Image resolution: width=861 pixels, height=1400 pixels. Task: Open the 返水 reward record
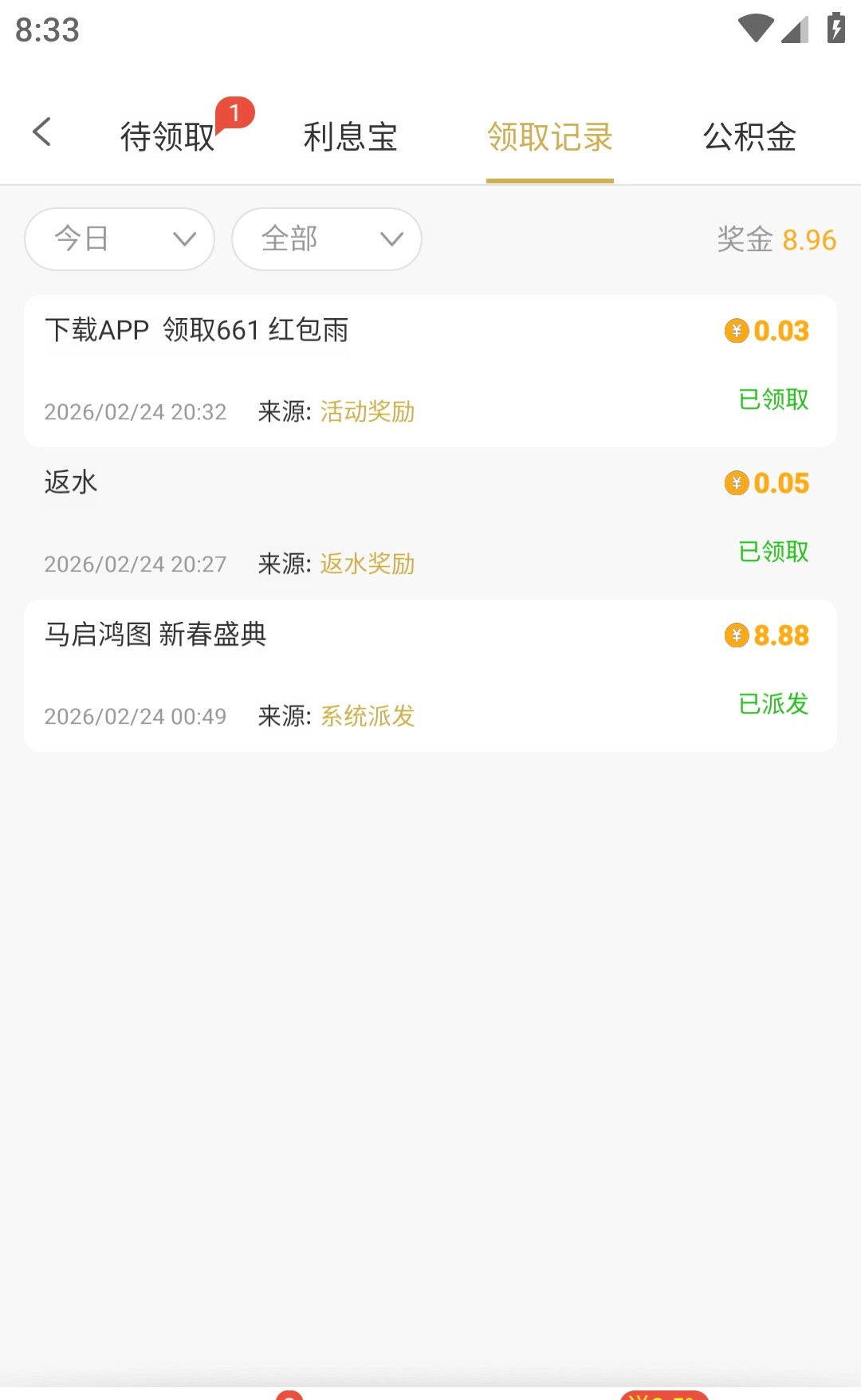(x=431, y=523)
